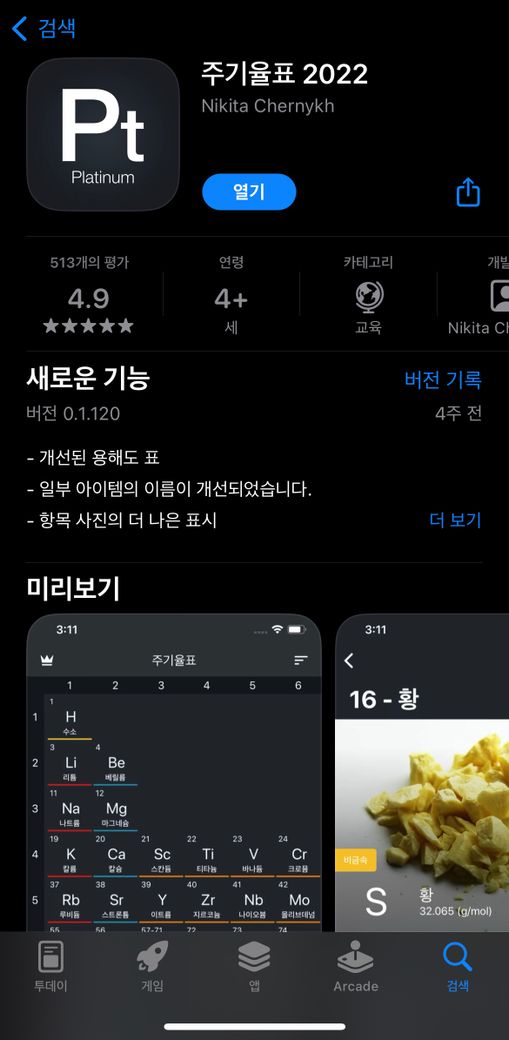Go back to 검색 results
Screen dimensions: 509x1040
(44, 29)
